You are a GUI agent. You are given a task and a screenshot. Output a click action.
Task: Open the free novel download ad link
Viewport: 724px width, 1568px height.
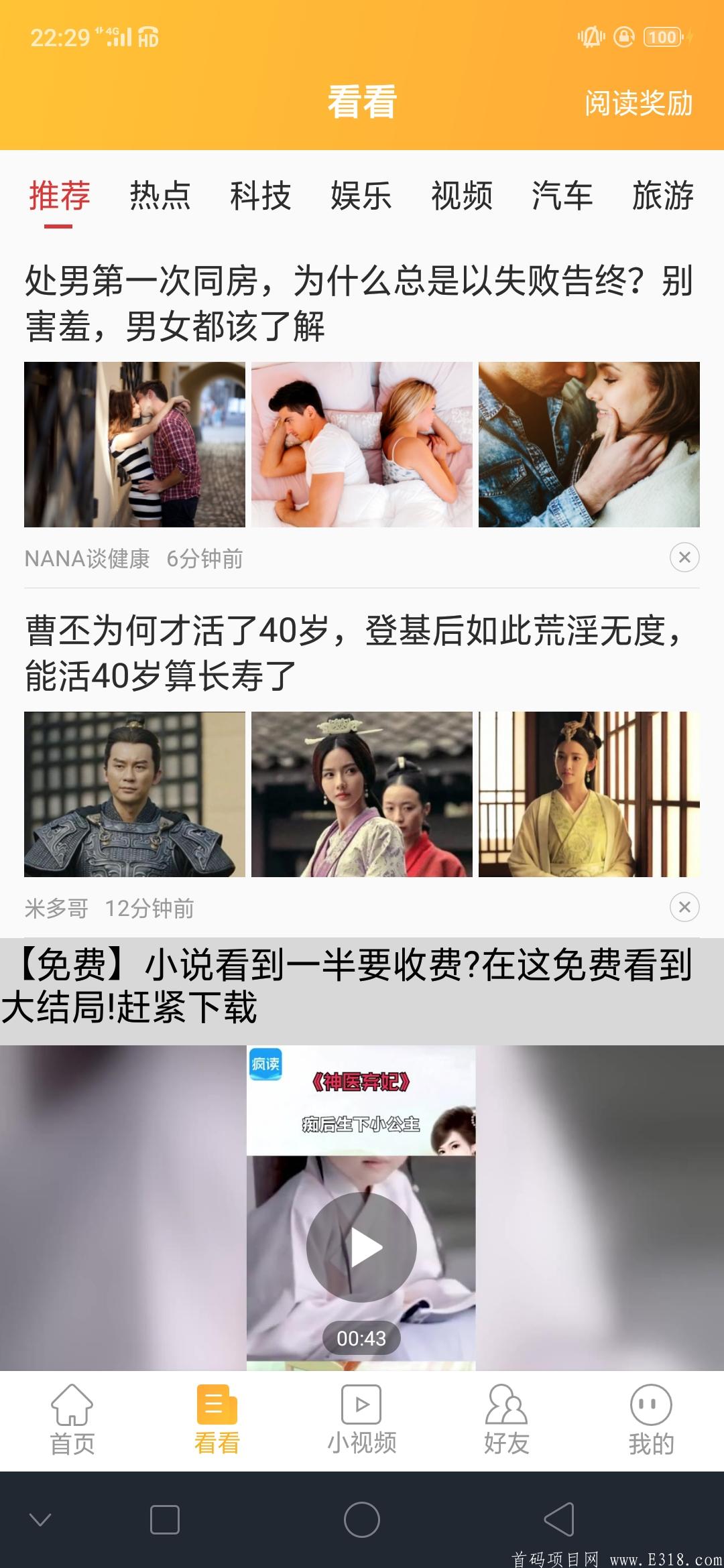[x=362, y=982]
